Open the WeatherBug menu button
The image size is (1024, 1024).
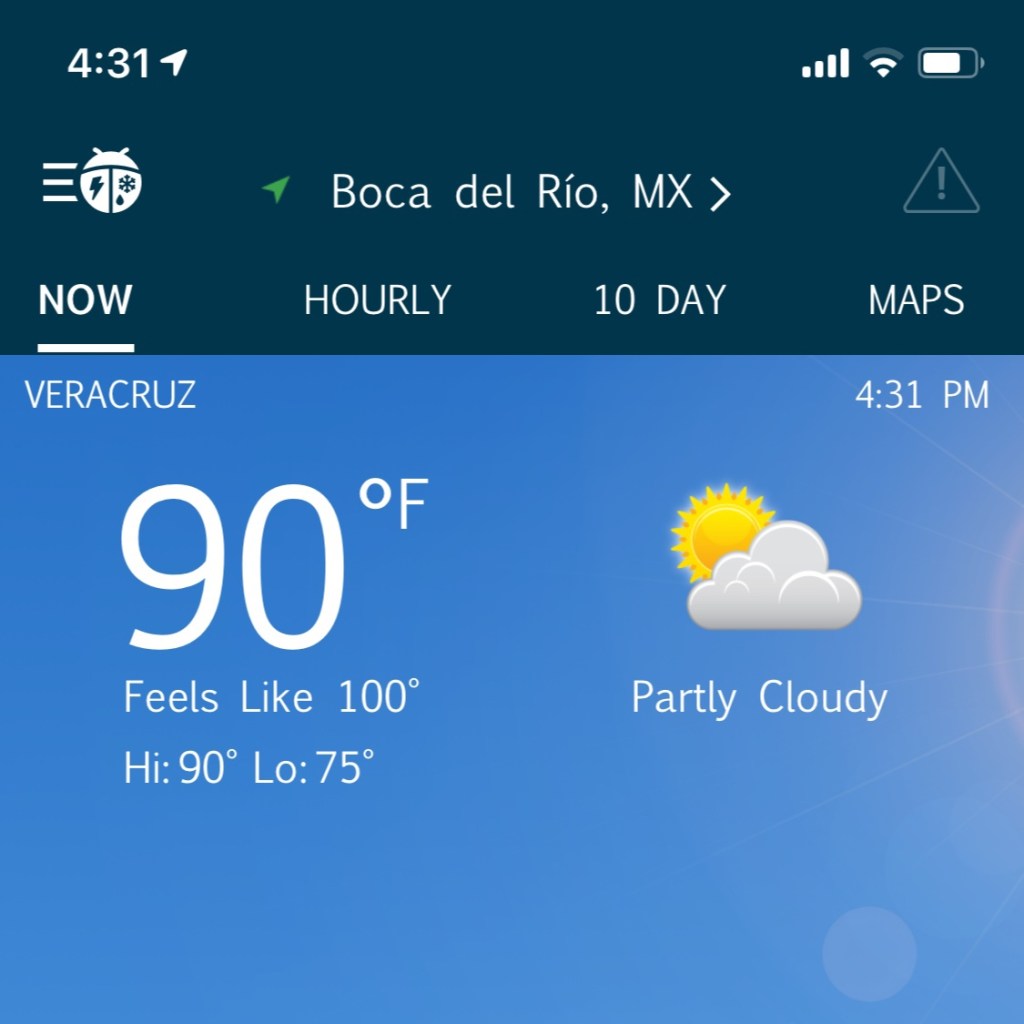(92, 182)
